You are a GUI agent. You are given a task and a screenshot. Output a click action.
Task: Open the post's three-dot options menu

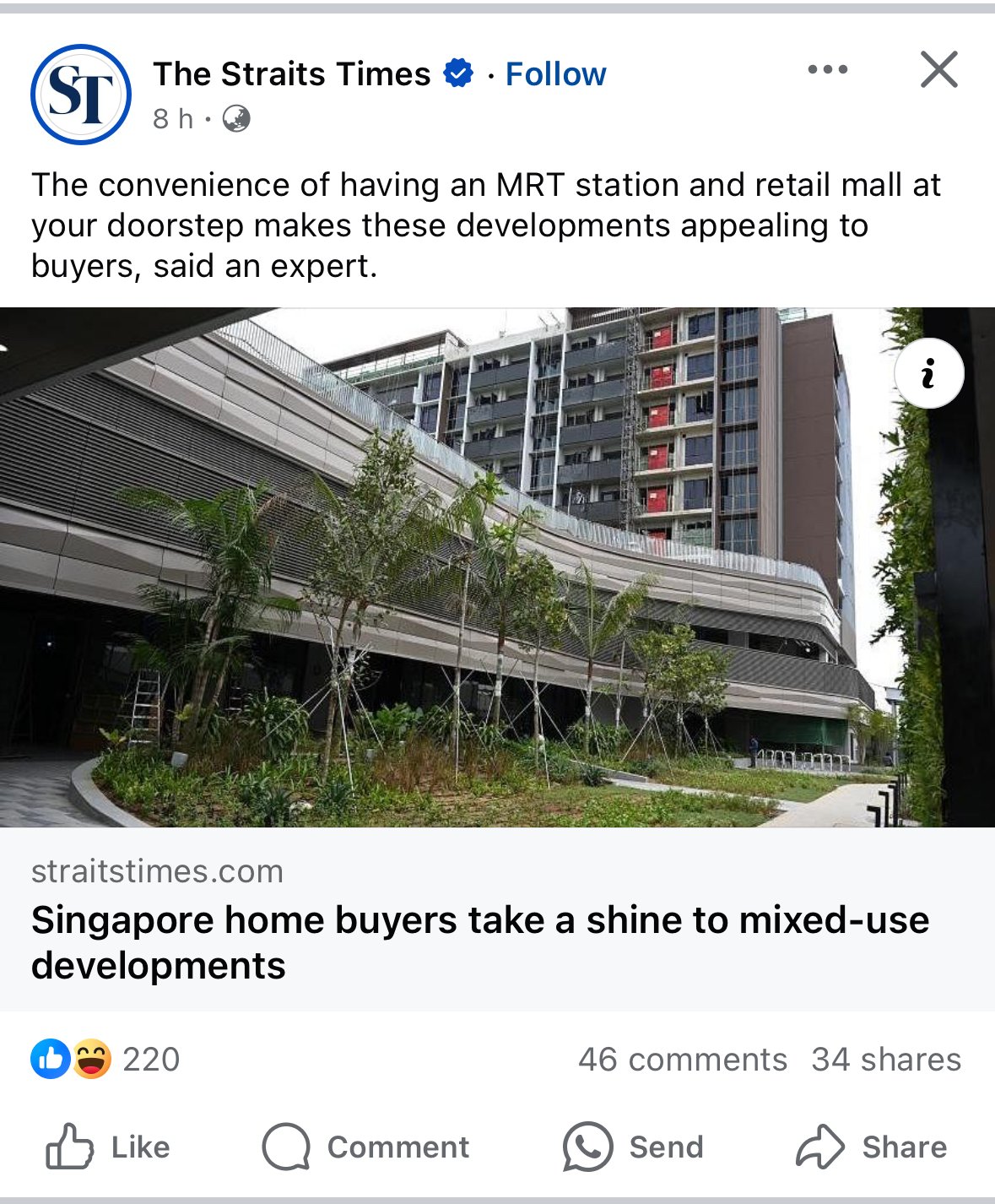[827, 70]
